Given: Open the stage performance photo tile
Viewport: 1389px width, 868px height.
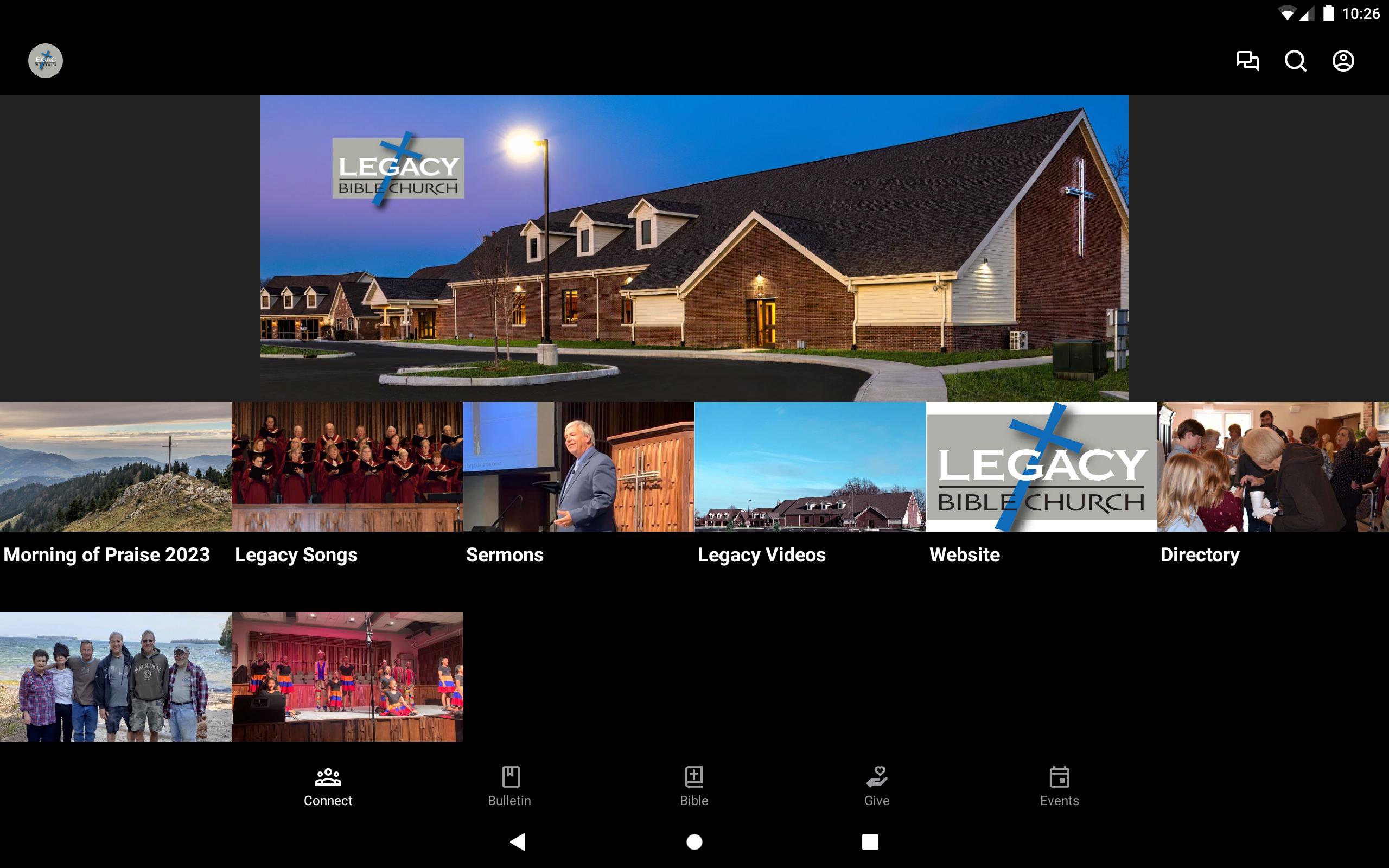Looking at the screenshot, I should (347, 676).
